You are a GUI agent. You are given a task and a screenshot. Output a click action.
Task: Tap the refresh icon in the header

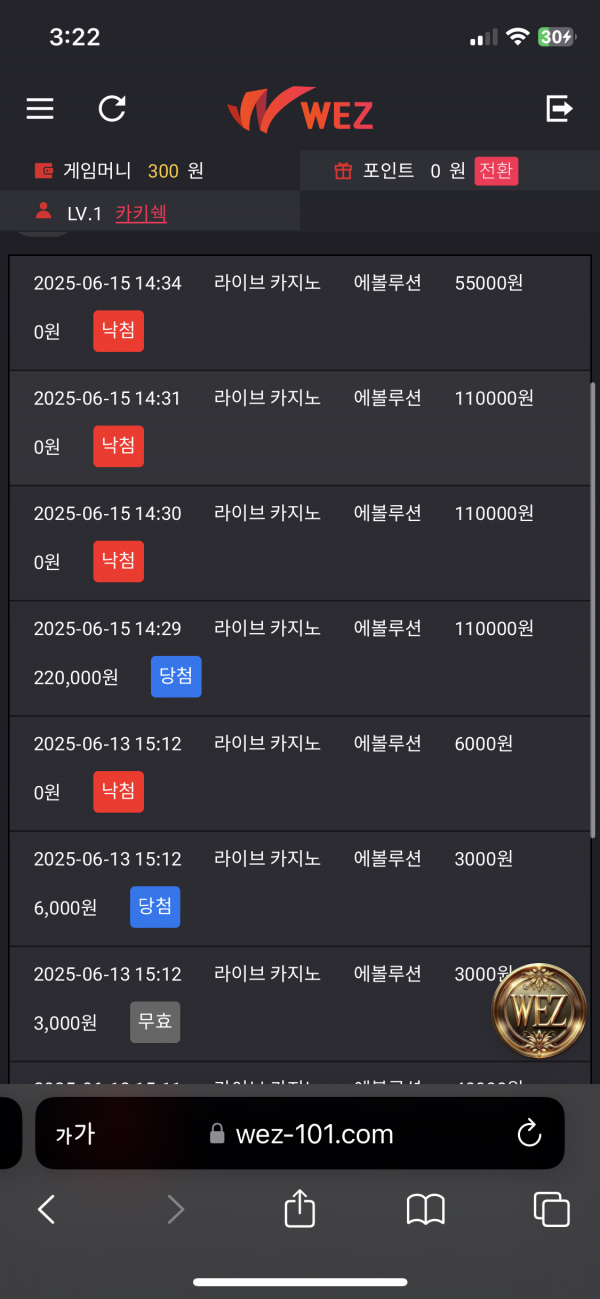click(112, 109)
